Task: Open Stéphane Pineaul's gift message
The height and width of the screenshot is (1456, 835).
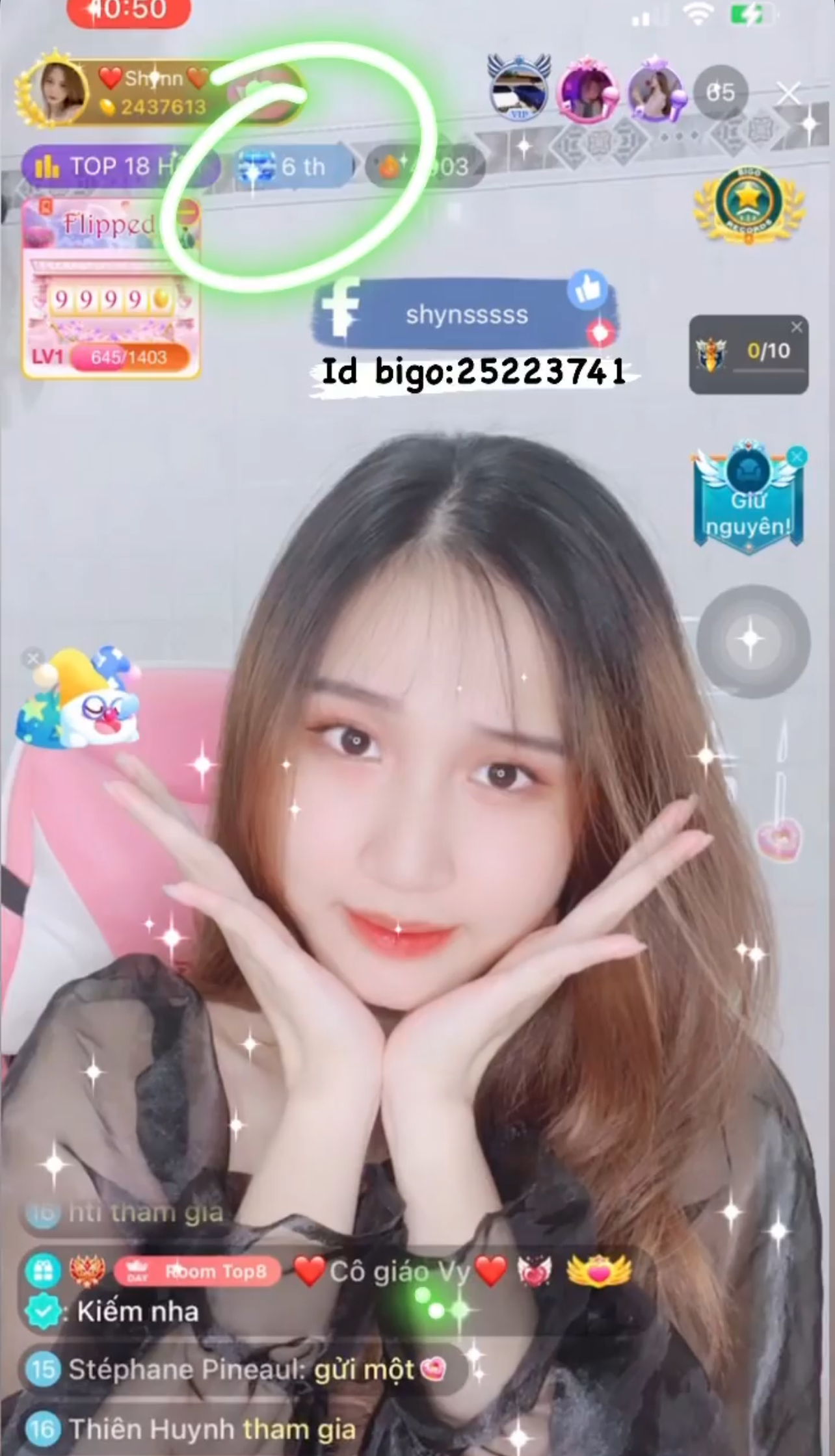Action: point(241,1370)
